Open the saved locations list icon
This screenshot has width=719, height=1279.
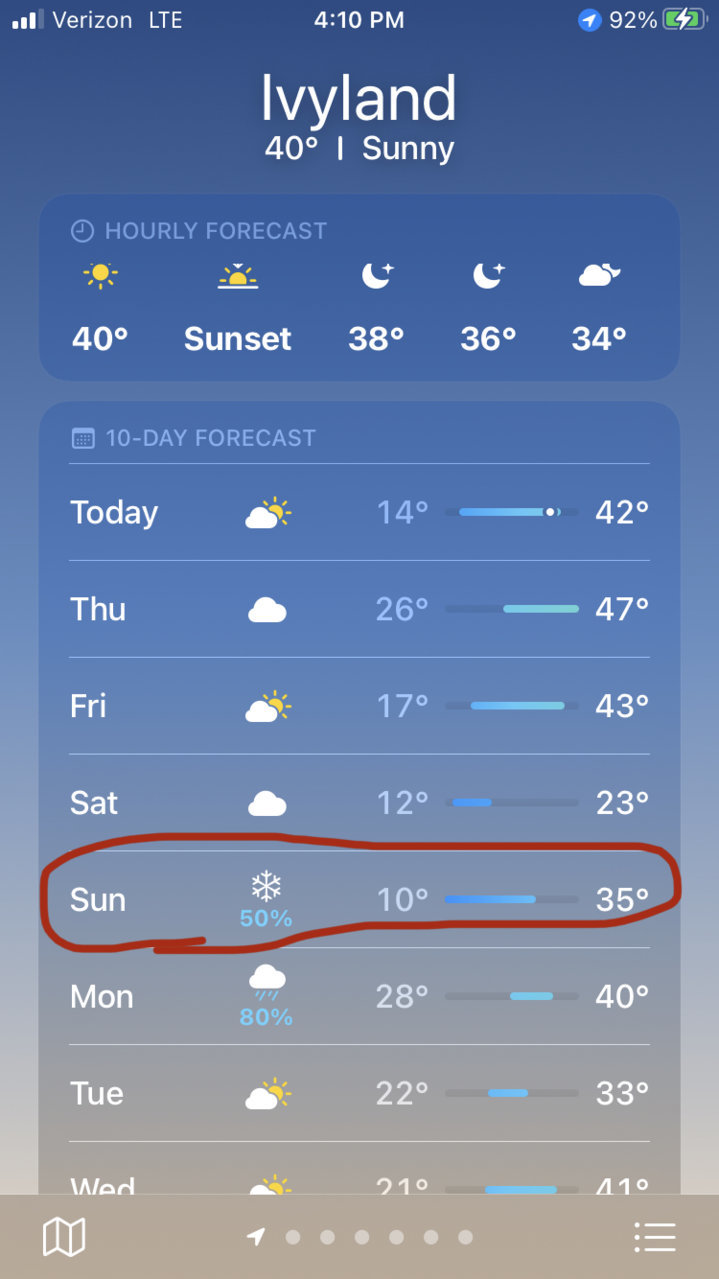pos(655,1237)
